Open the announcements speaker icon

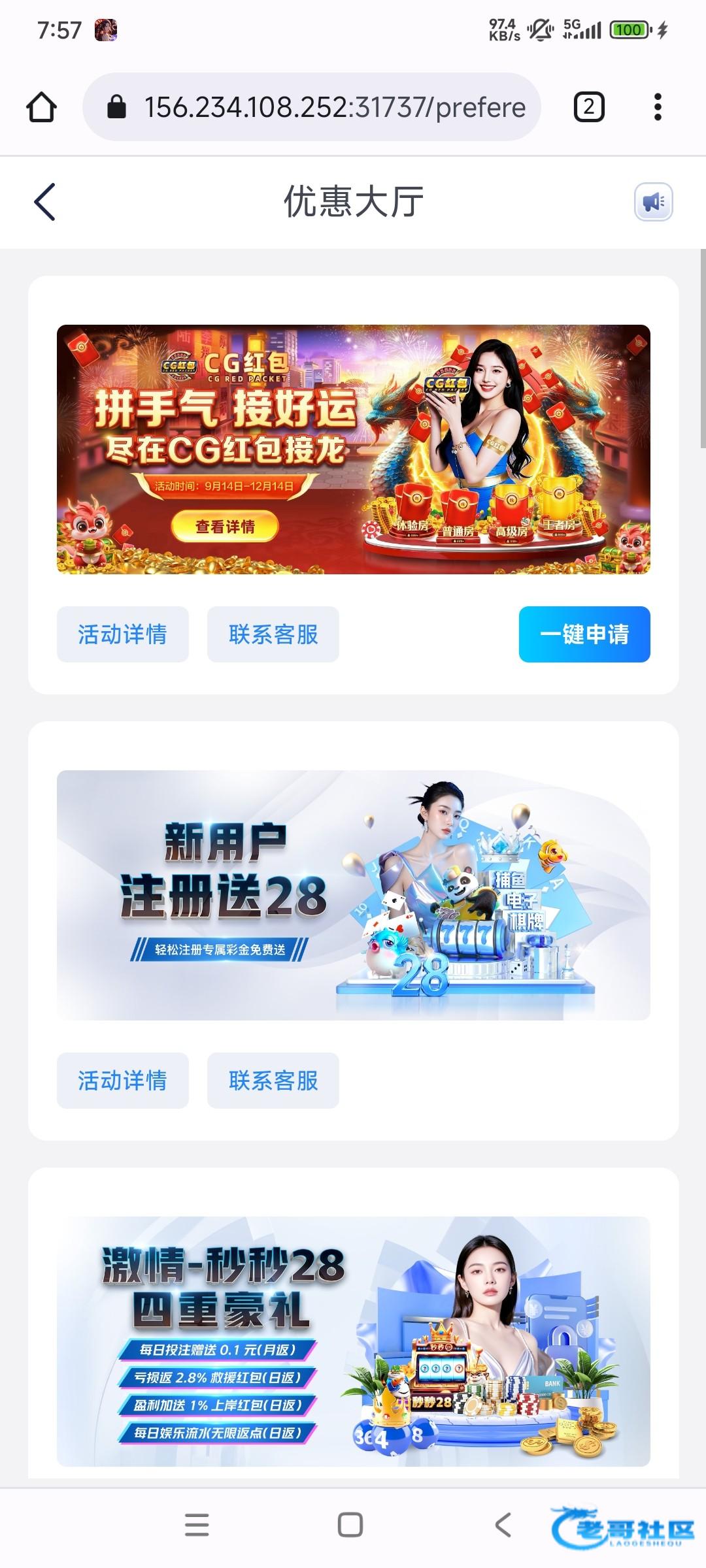[x=653, y=202]
